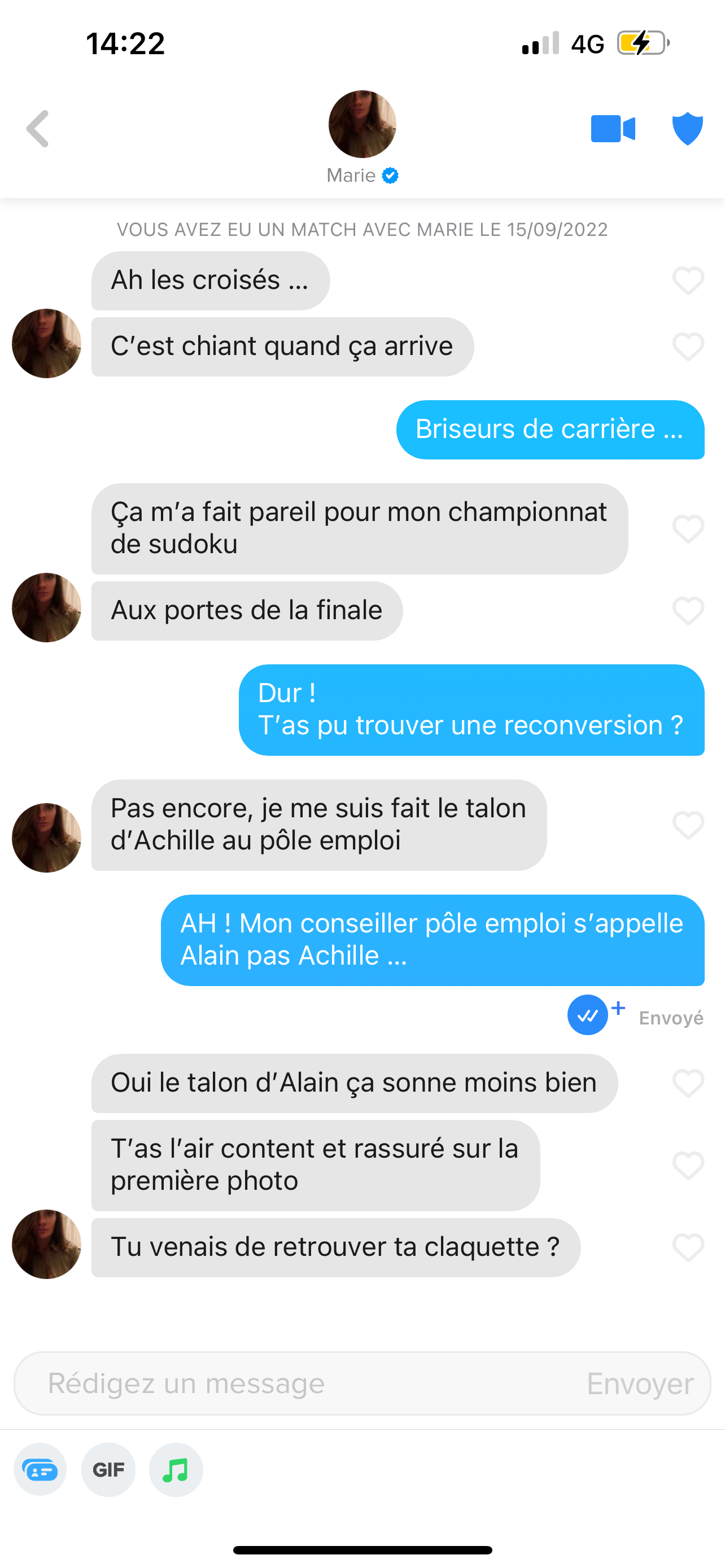This screenshot has height=1568, width=725.
Task: Tap the Envoyer send button
Action: tap(640, 1383)
